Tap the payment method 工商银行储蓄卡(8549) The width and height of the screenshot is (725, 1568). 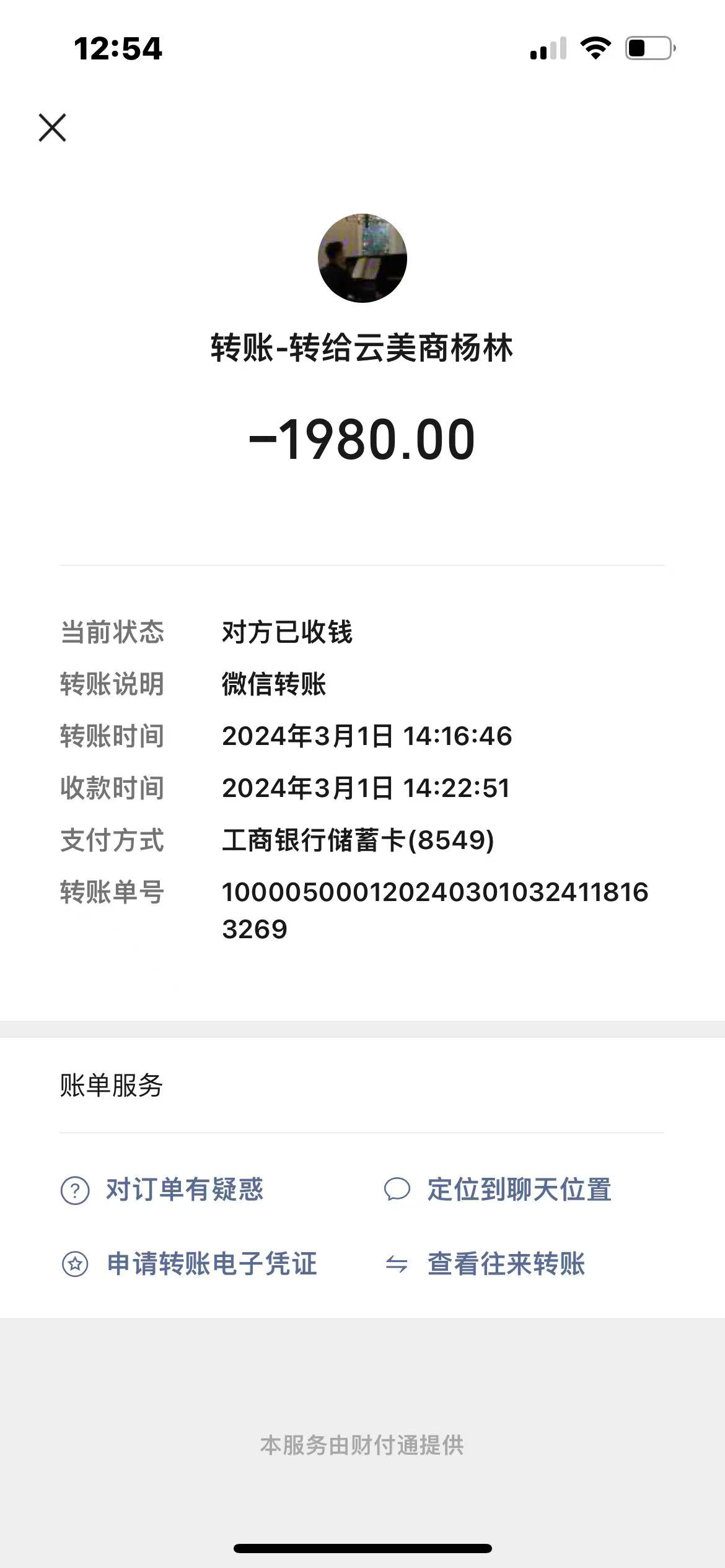tap(358, 840)
